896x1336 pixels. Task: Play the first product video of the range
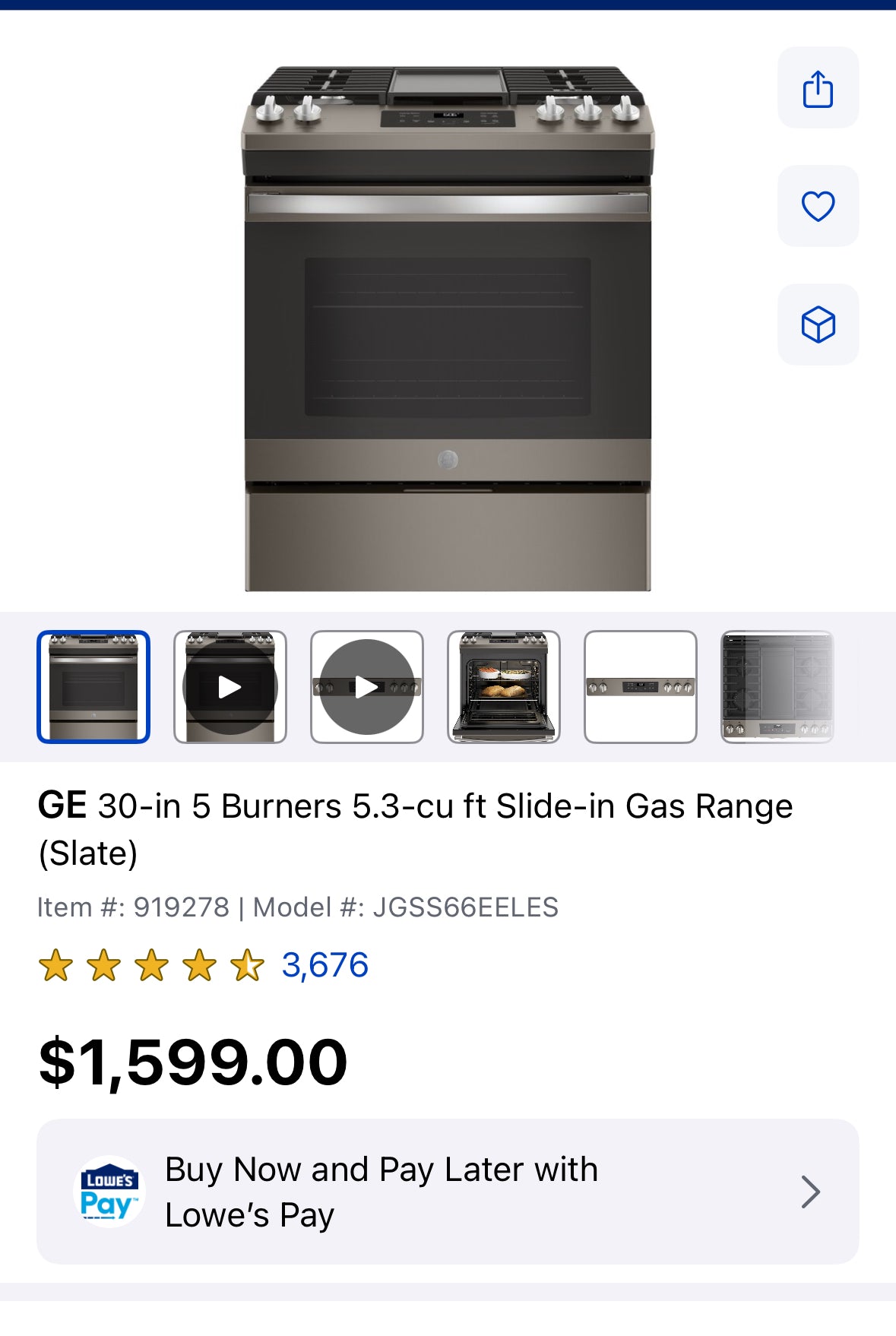(x=230, y=687)
